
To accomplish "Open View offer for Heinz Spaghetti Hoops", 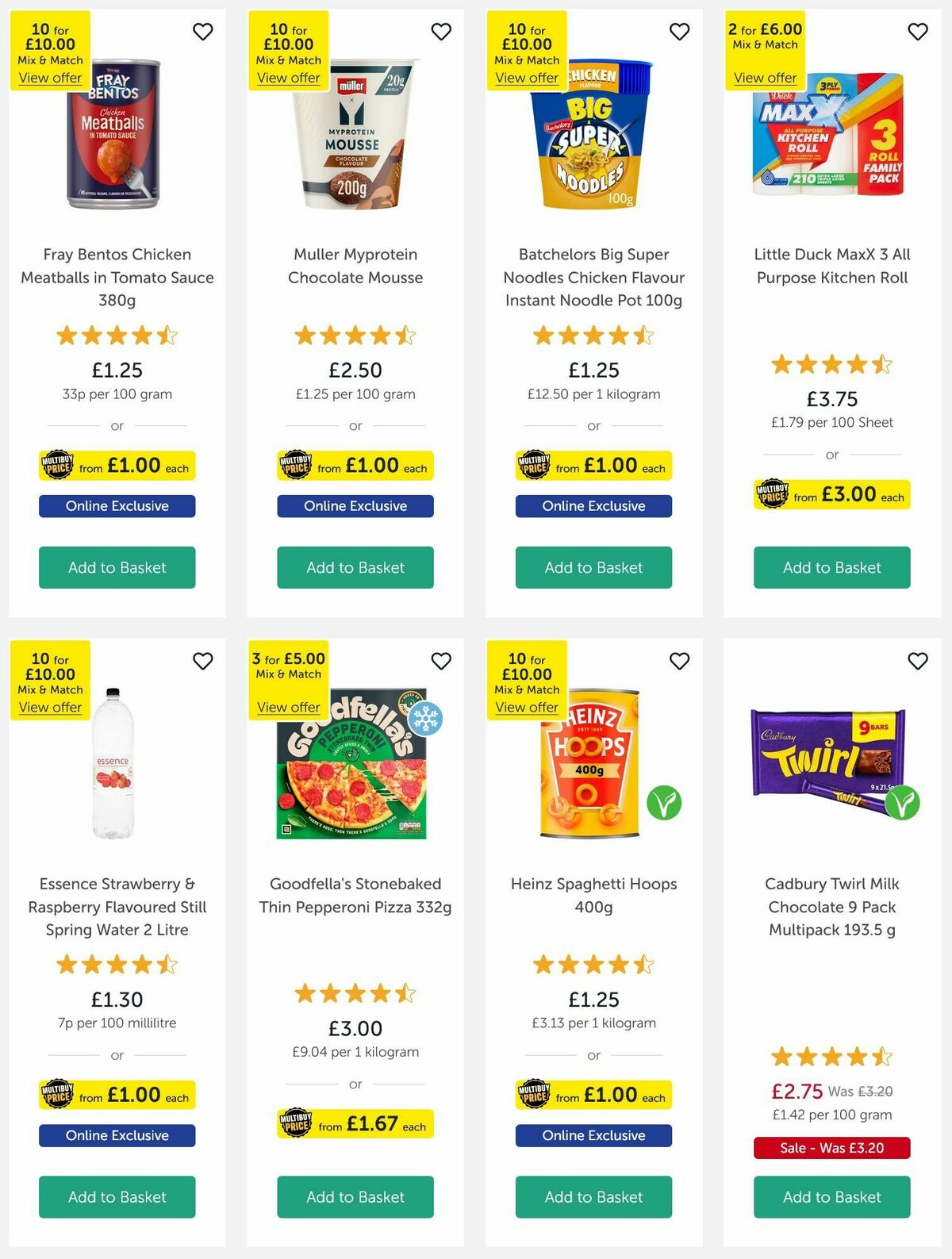I will tap(527, 706).
